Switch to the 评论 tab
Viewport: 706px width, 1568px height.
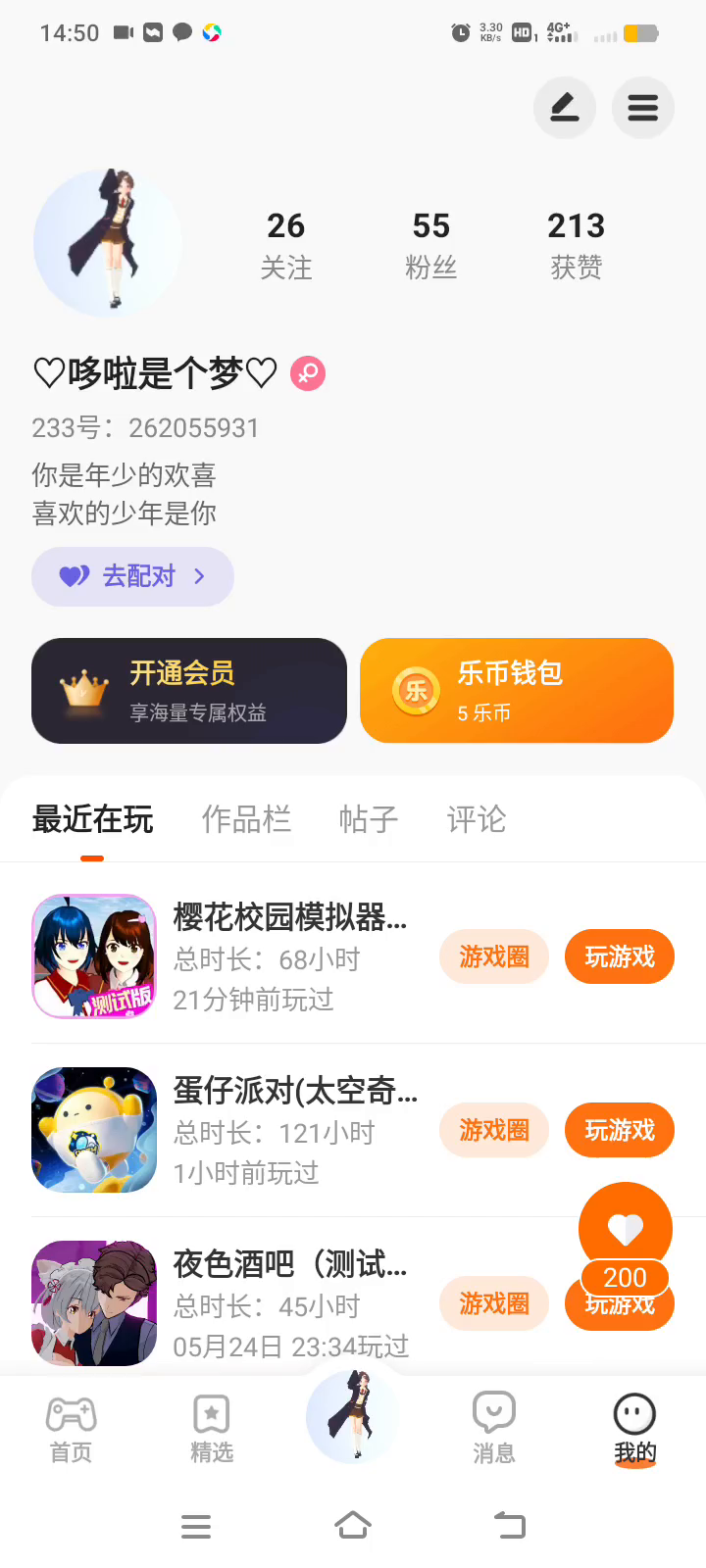click(x=477, y=819)
